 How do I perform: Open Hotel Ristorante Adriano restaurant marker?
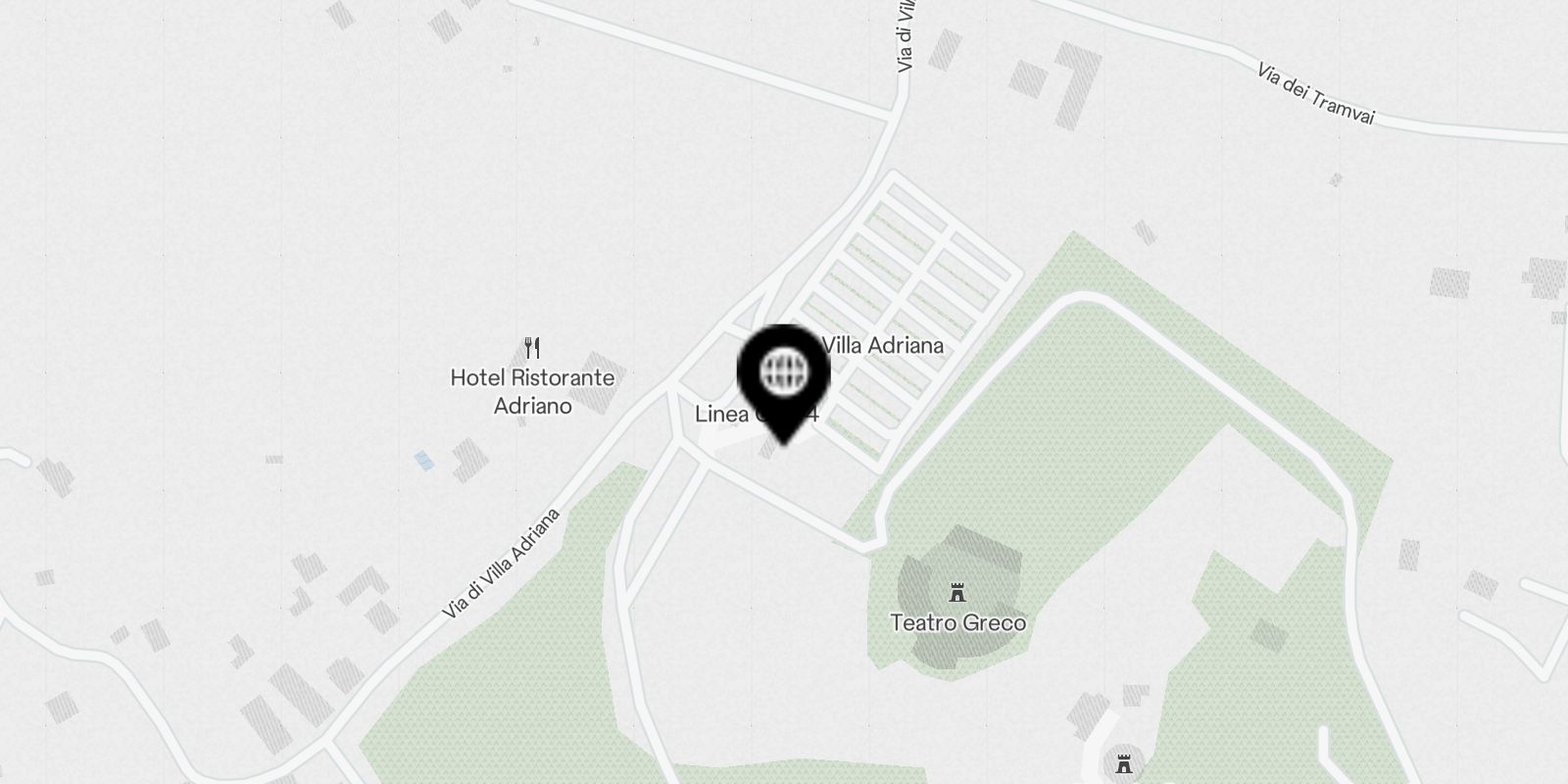pyautogui.click(x=532, y=348)
